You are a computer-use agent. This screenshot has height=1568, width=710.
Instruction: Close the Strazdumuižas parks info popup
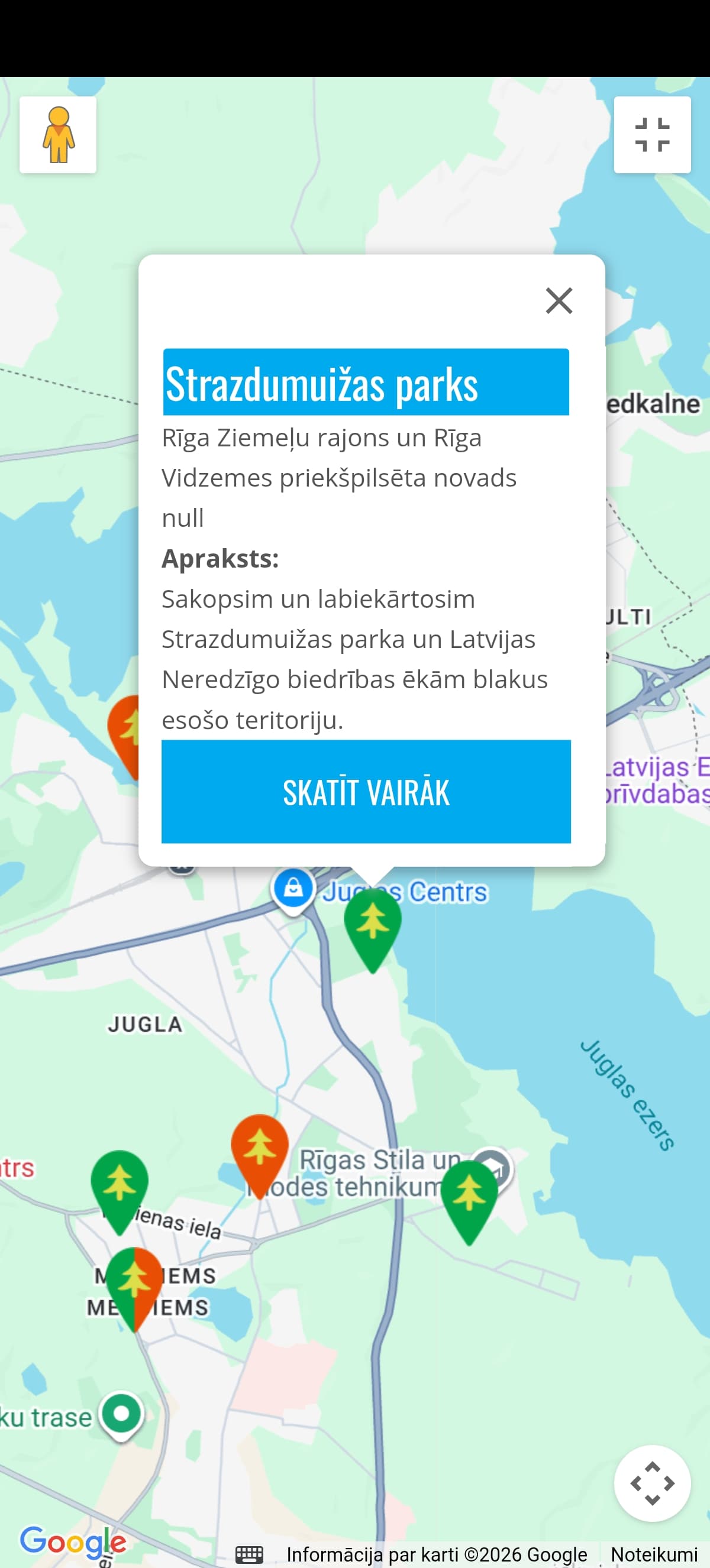559,301
